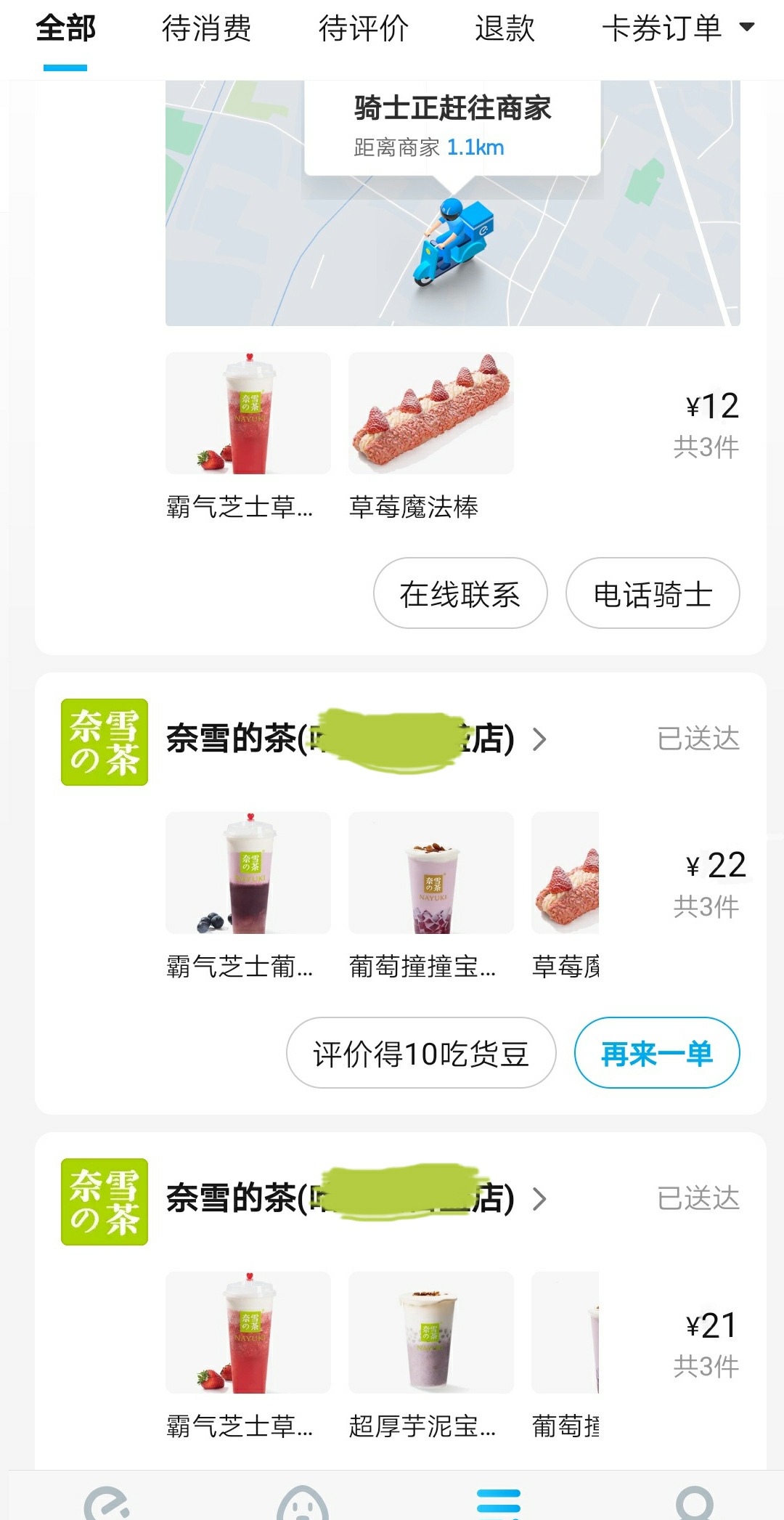View the 草莓魔法棒 item in the ¥12 order
The height and width of the screenshot is (1520, 784).
pos(431,414)
